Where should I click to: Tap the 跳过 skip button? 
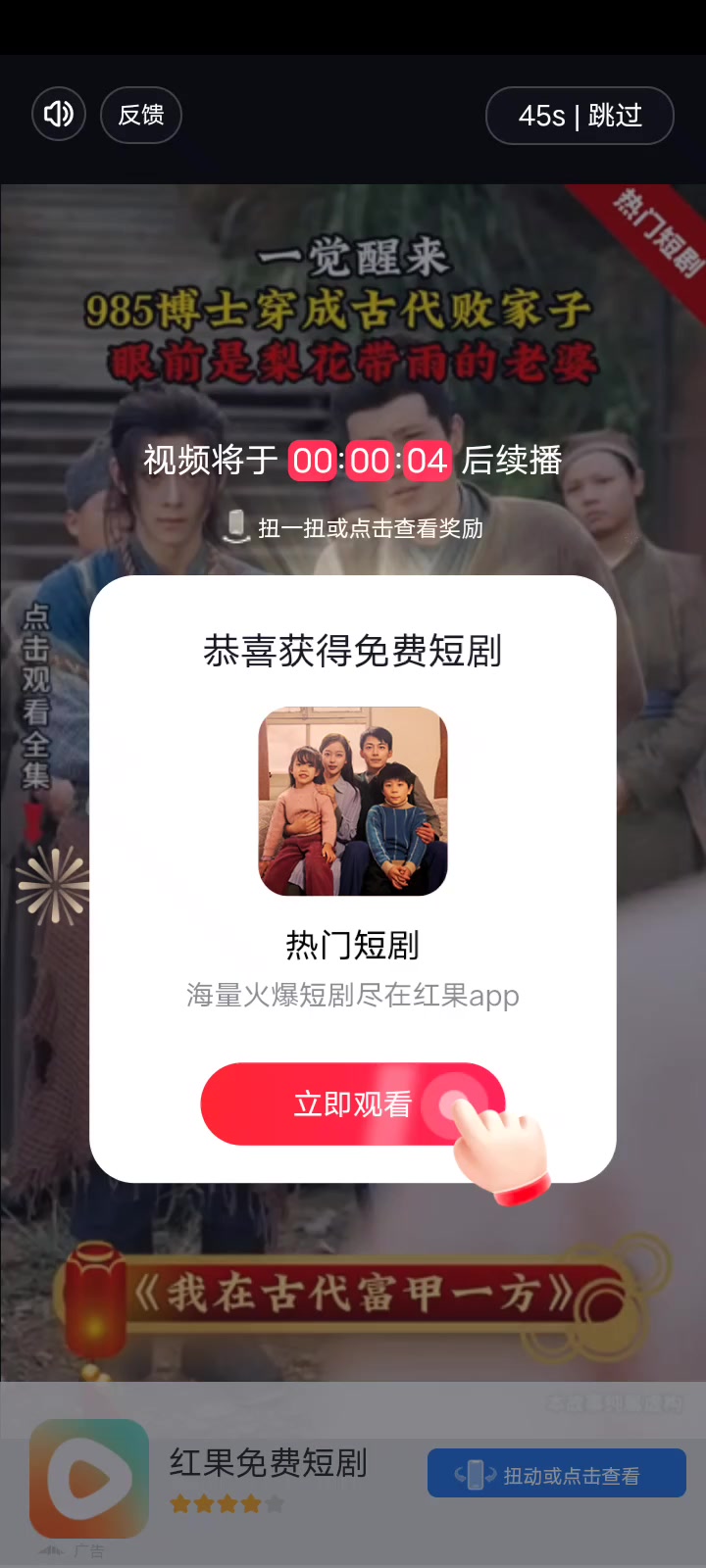click(x=580, y=116)
